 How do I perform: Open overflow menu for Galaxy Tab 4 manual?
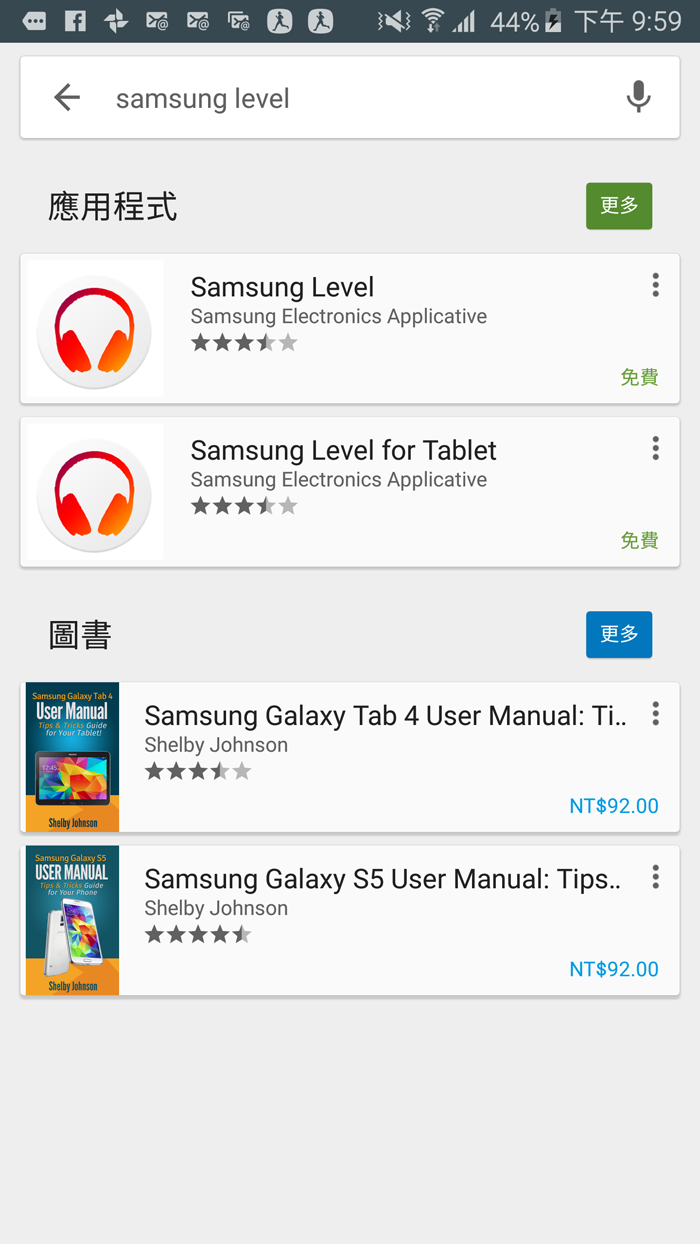pyautogui.click(x=656, y=713)
